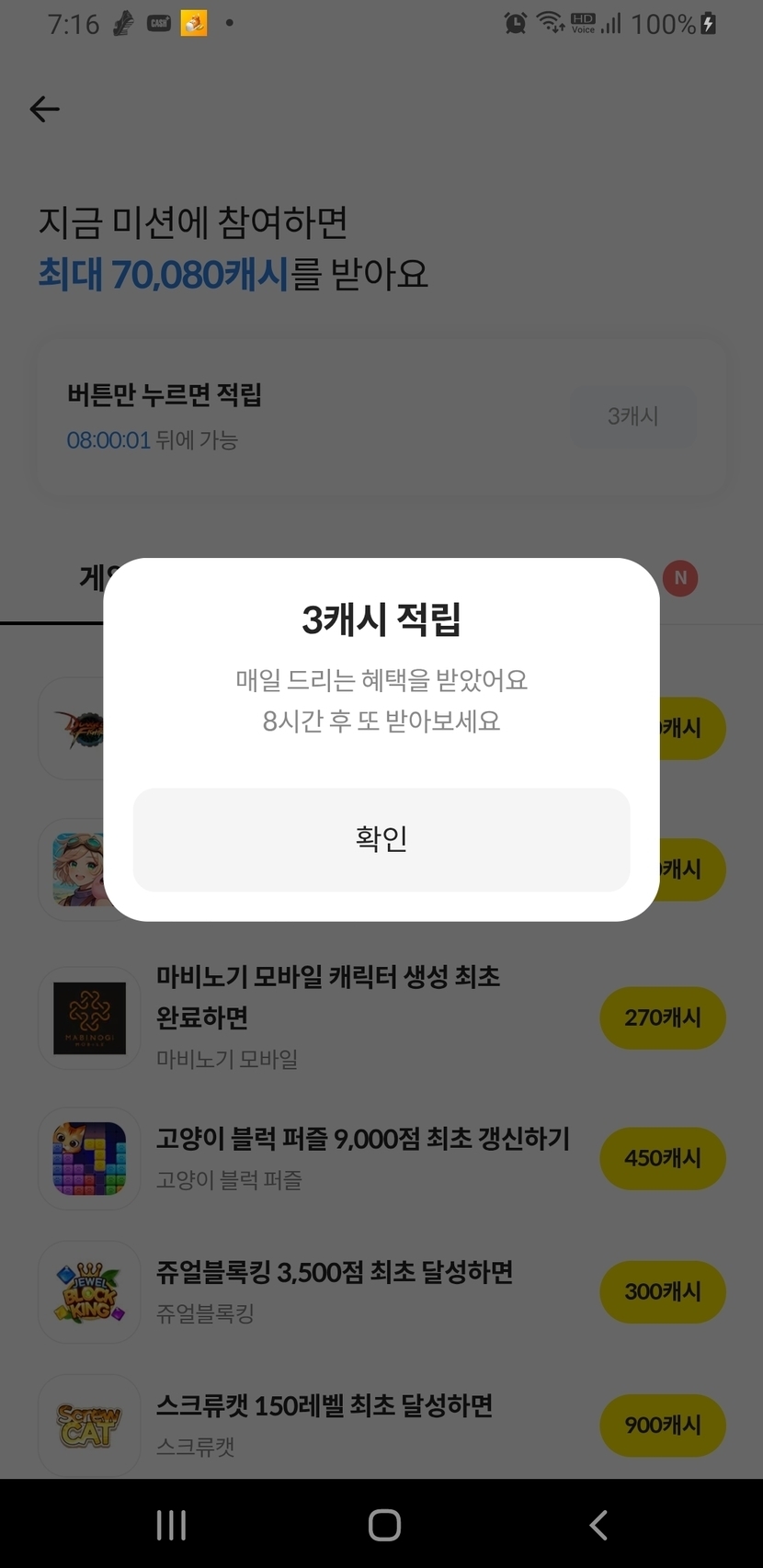Image resolution: width=763 pixels, height=1568 pixels.
Task: Tap the 450캐시 reward button
Action: tap(663, 1158)
